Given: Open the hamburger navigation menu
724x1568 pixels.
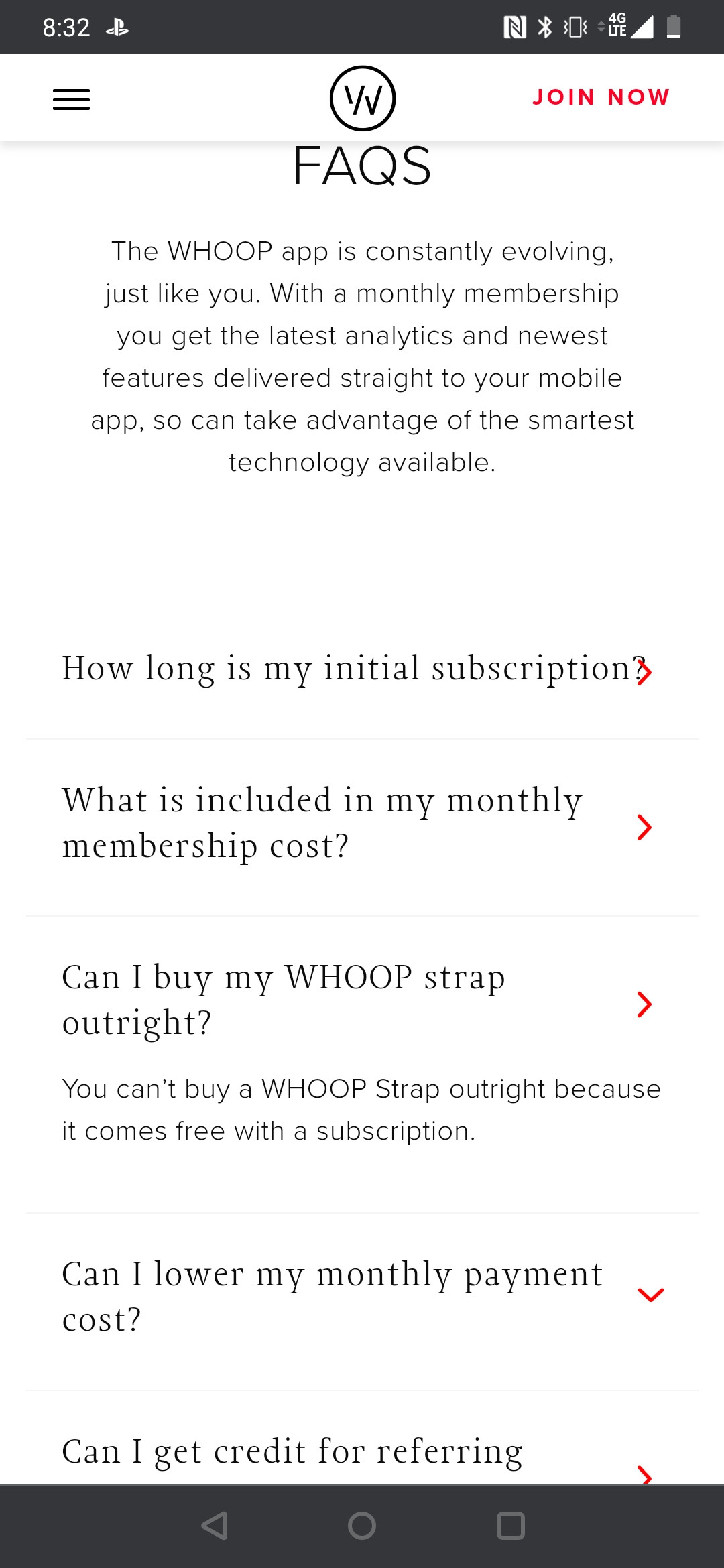Looking at the screenshot, I should tap(71, 98).
